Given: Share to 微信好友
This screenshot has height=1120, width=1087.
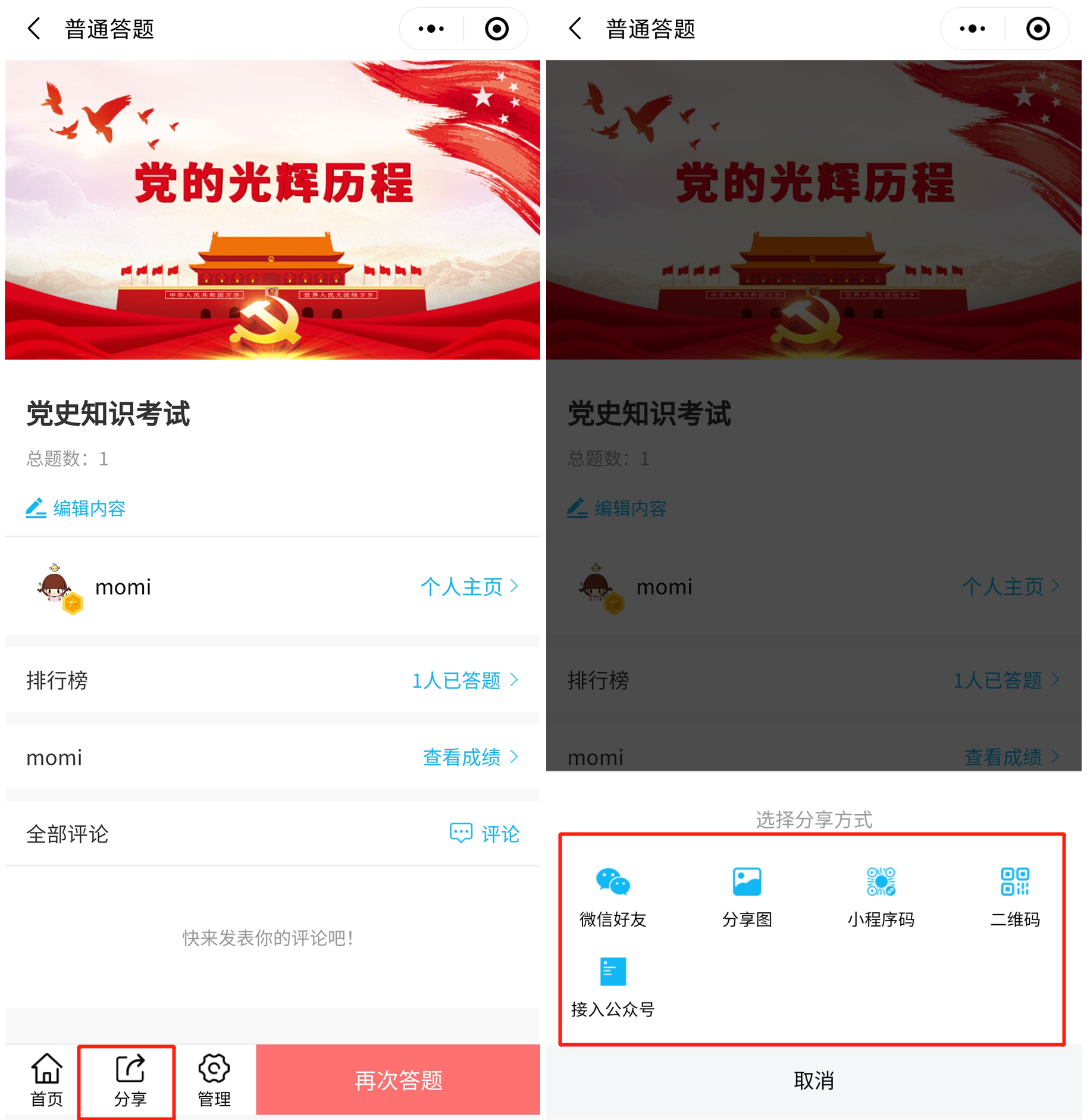Looking at the screenshot, I should (x=613, y=897).
